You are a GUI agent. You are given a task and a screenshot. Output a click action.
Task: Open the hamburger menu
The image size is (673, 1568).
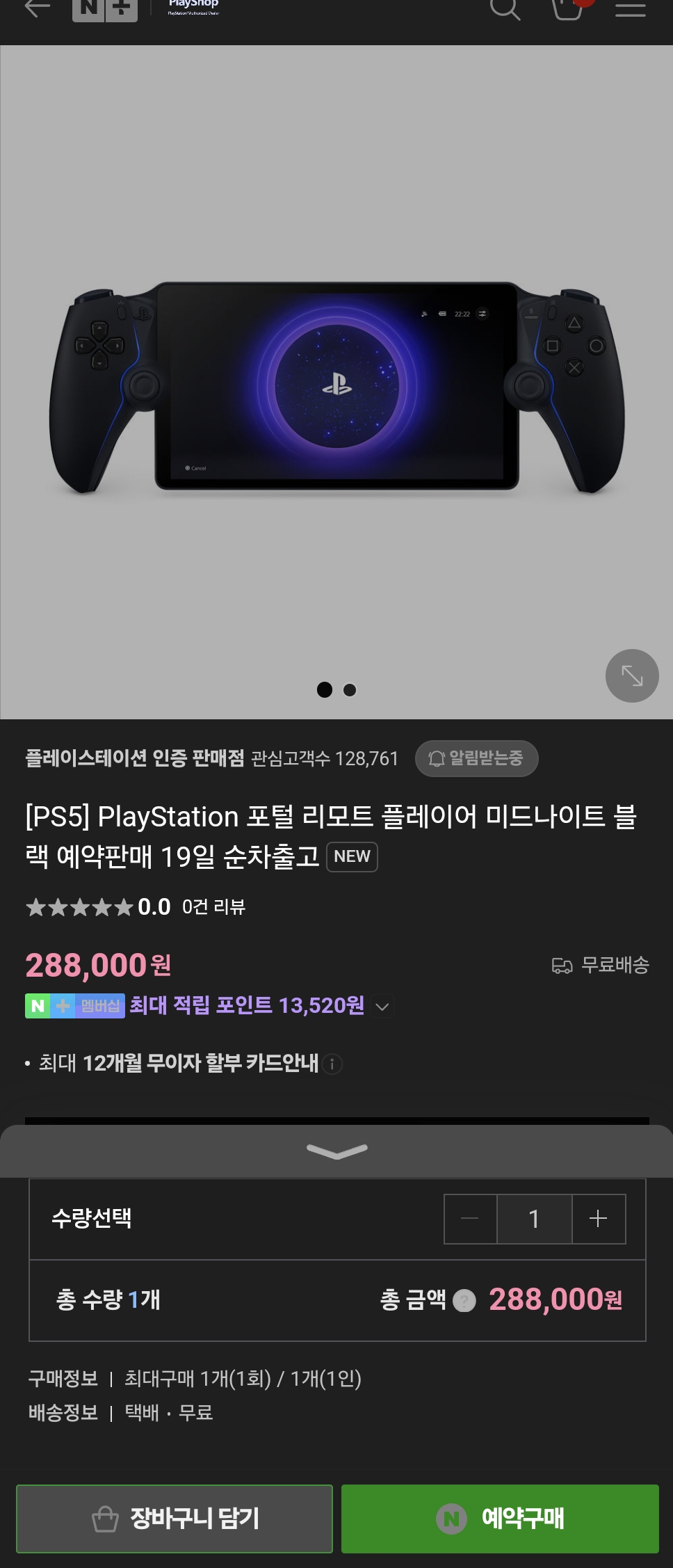(630, 8)
